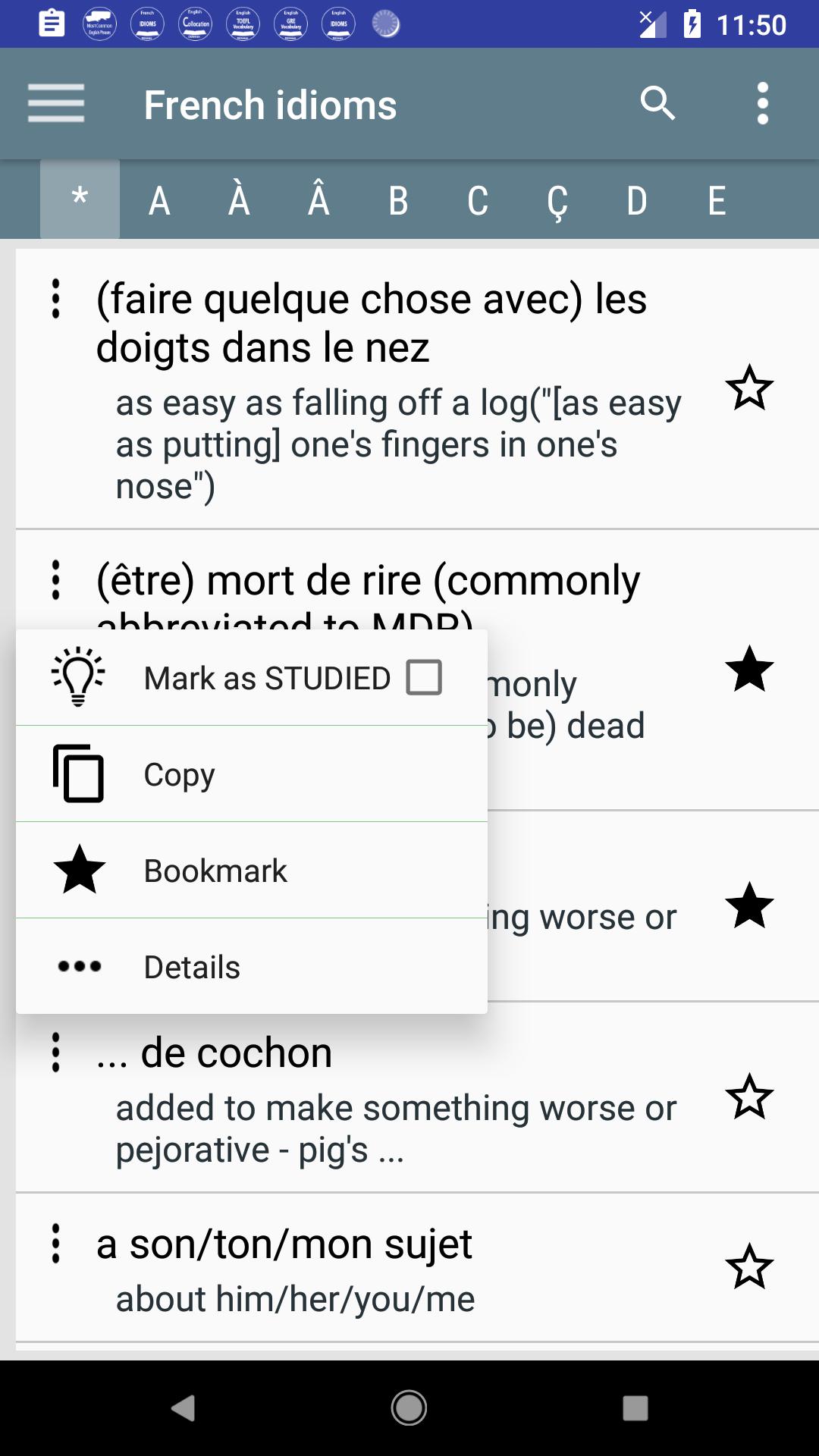This screenshot has height=1456, width=819.
Task: Select the D letter tab
Action: (637, 201)
